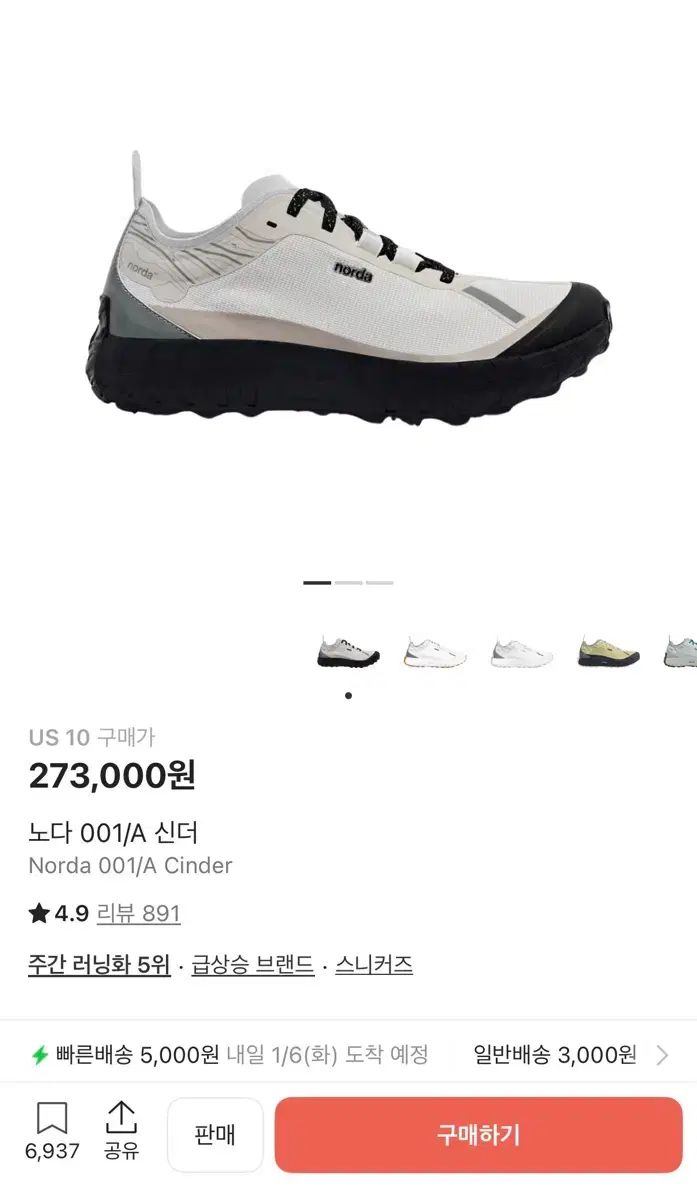Select the all-white shoe color thumbnail

(522, 652)
